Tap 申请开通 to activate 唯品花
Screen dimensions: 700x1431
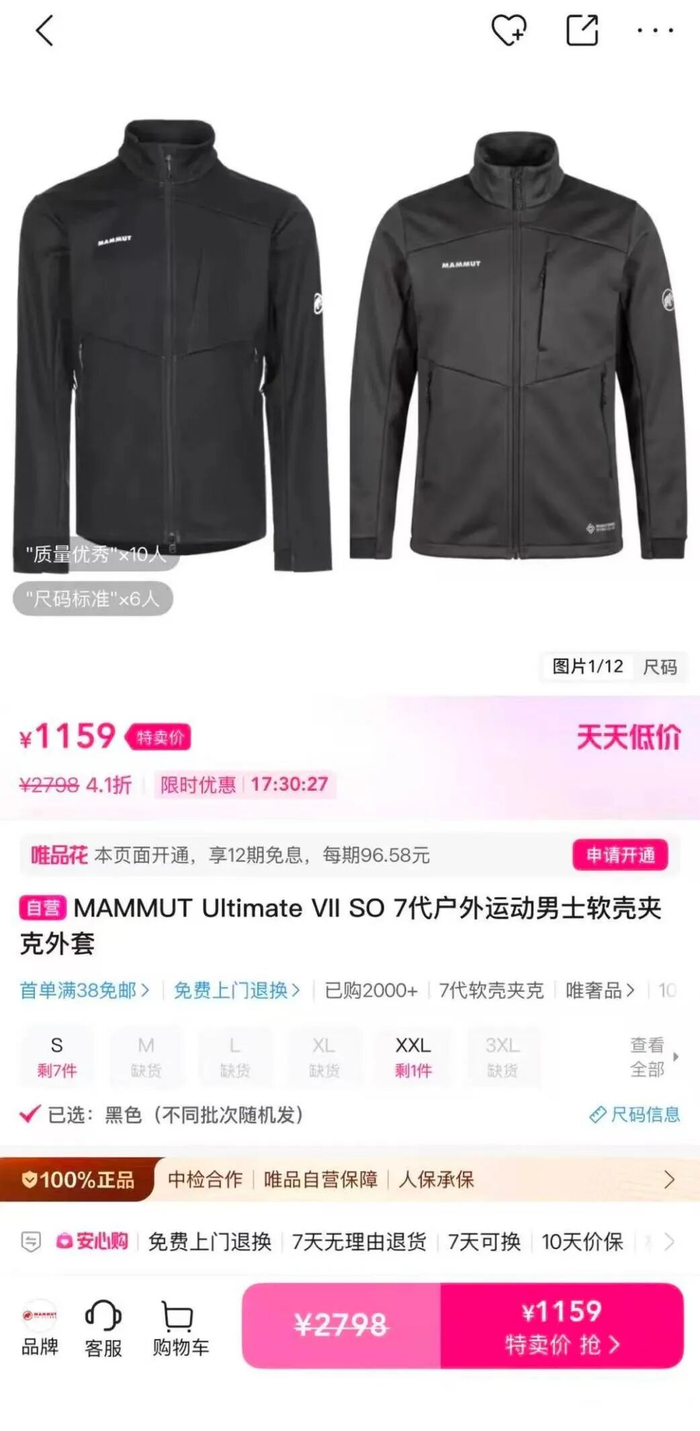[620, 855]
